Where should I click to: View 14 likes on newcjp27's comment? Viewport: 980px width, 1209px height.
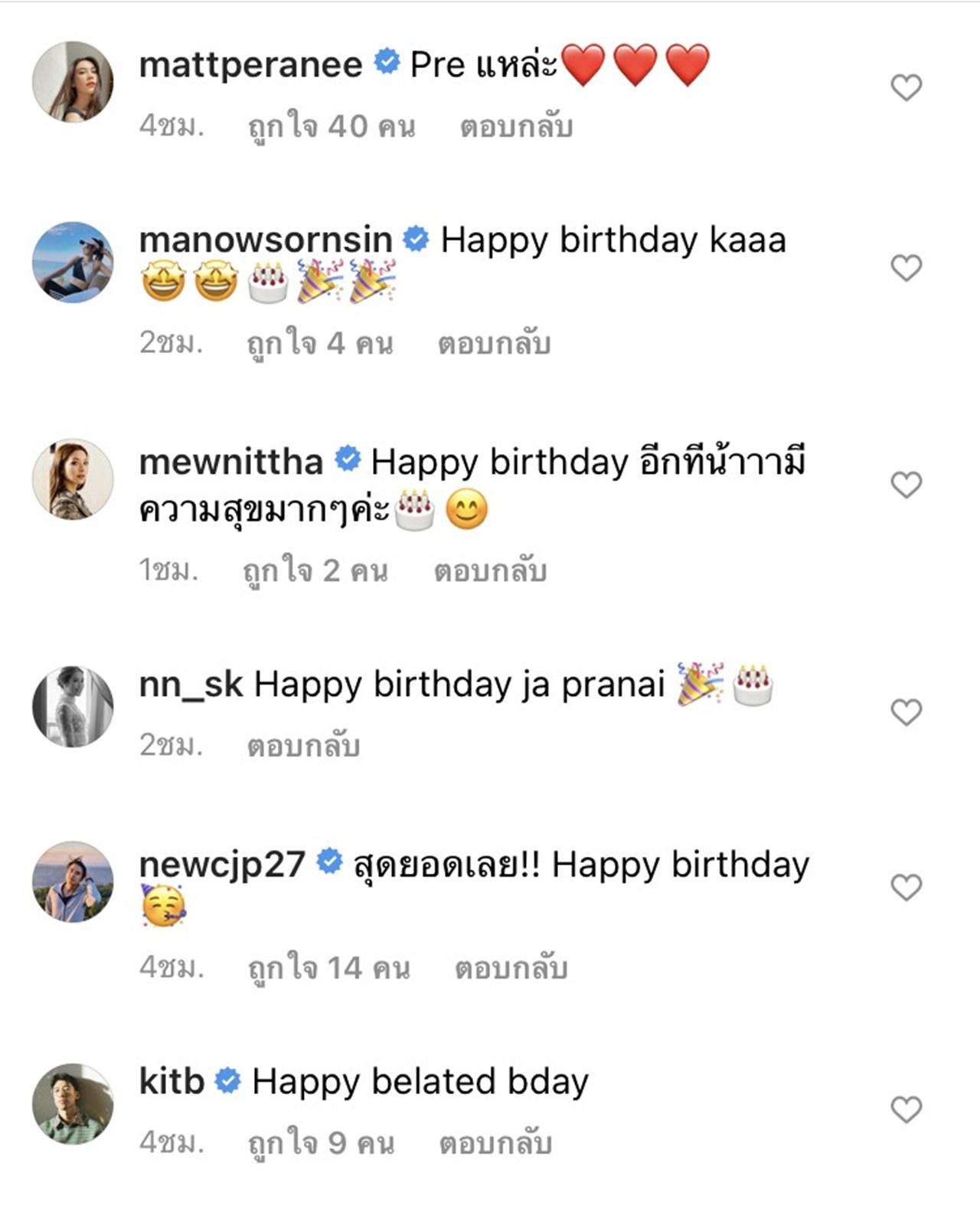(328, 968)
